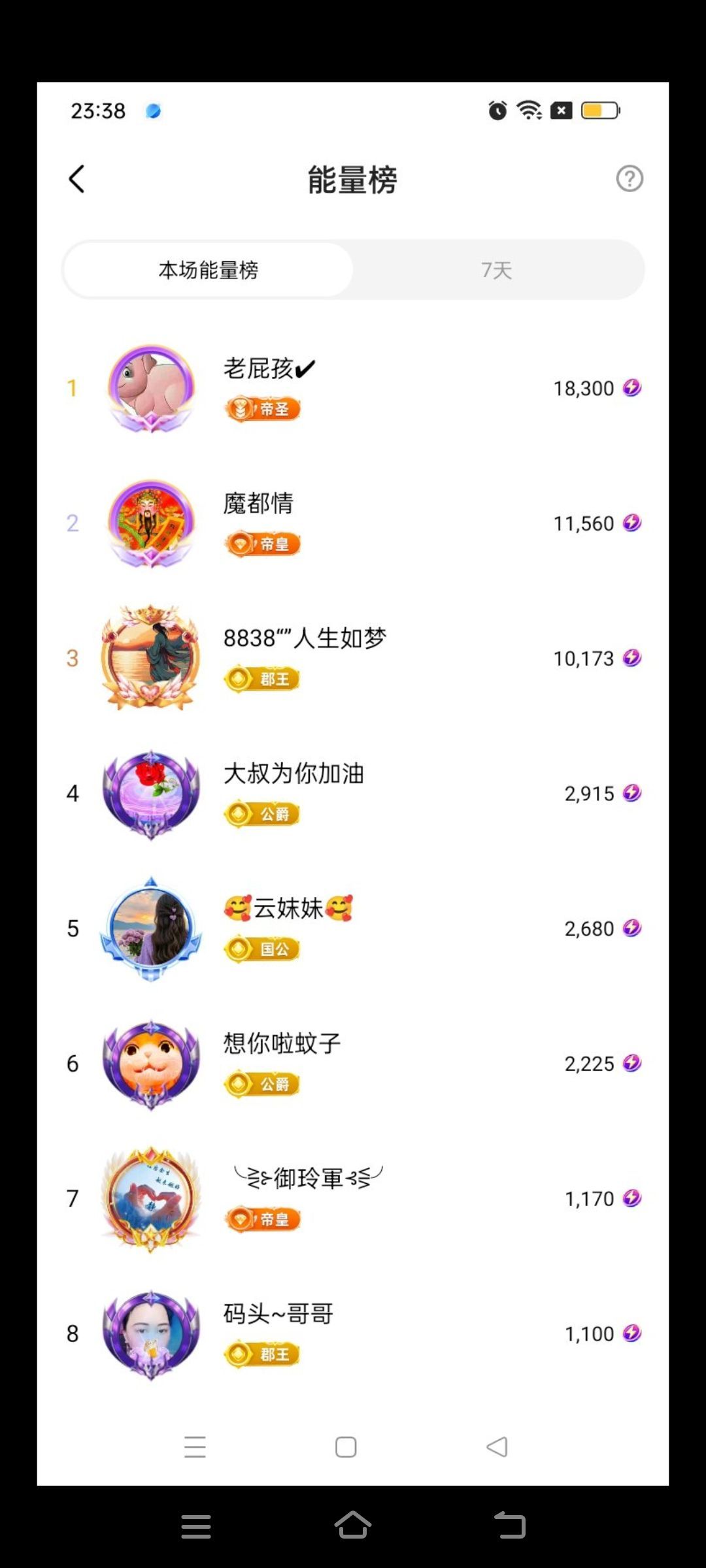Open the help question mark icon
Viewport: 706px width, 1568px height.
pyautogui.click(x=628, y=179)
